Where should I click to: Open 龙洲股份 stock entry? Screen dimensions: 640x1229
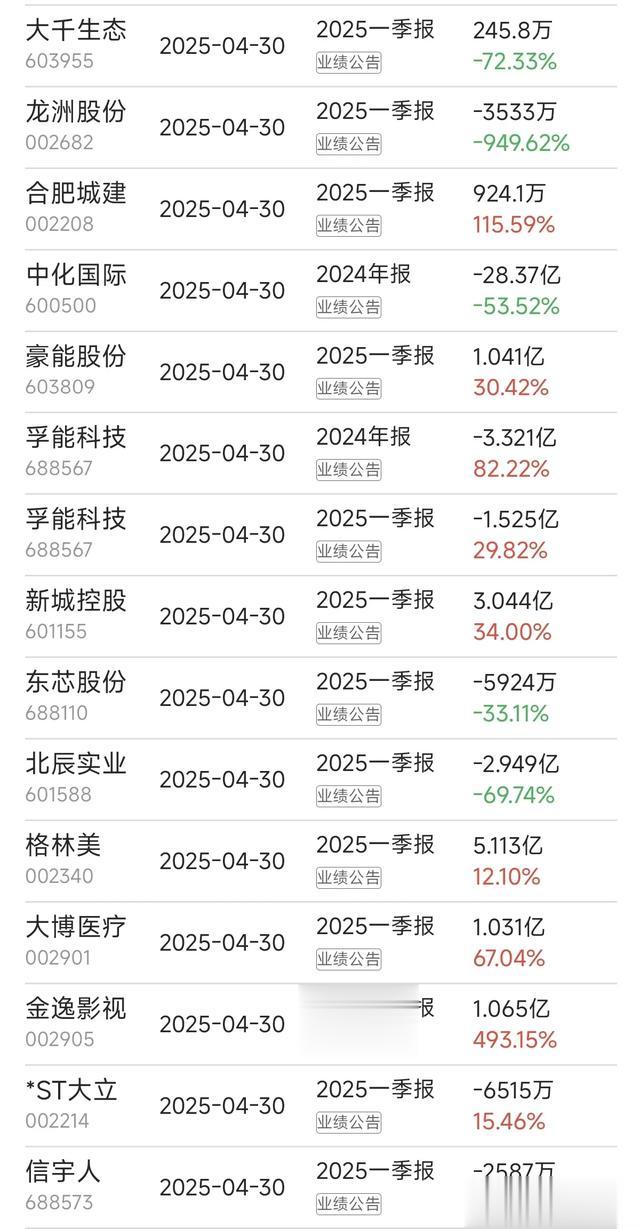(320, 127)
